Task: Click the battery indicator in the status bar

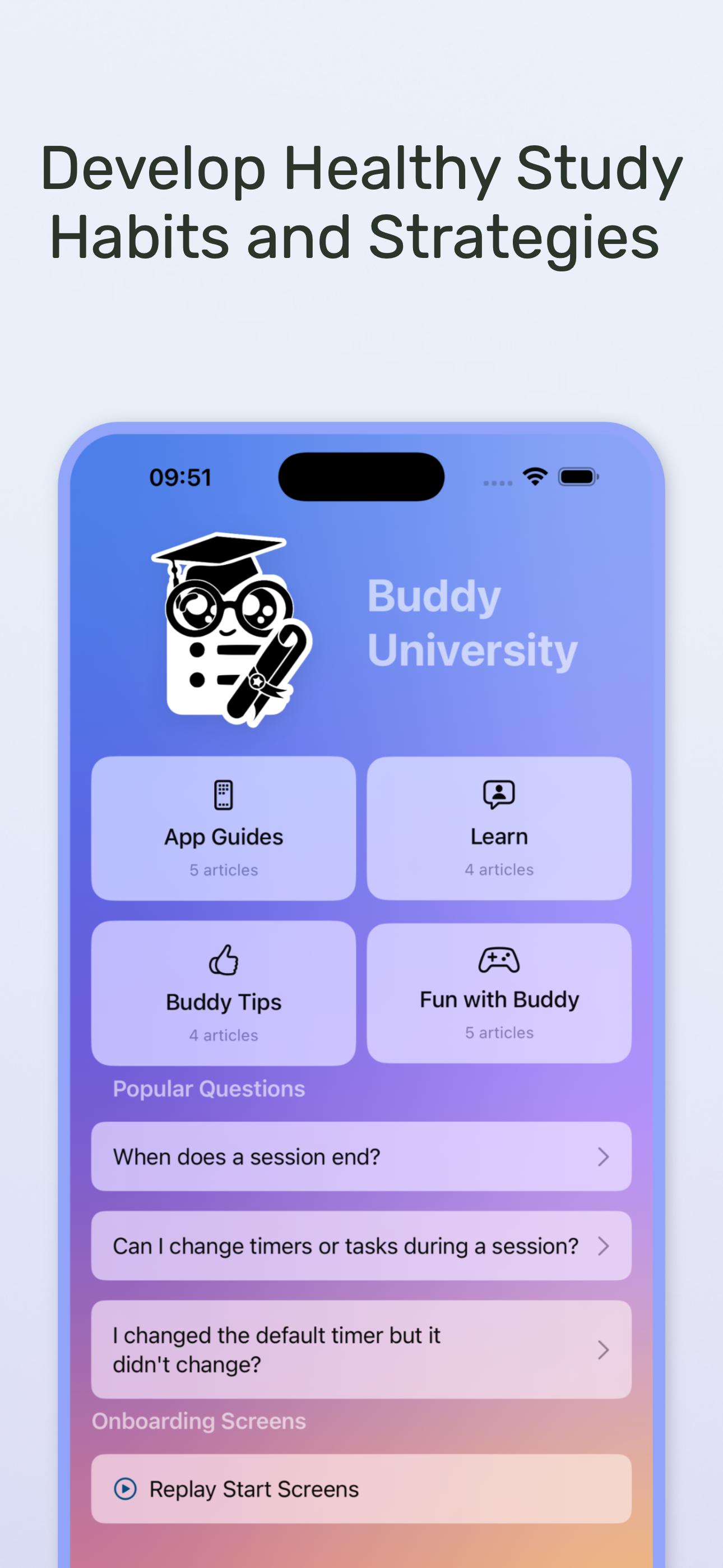Action: (x=577, y=477)
